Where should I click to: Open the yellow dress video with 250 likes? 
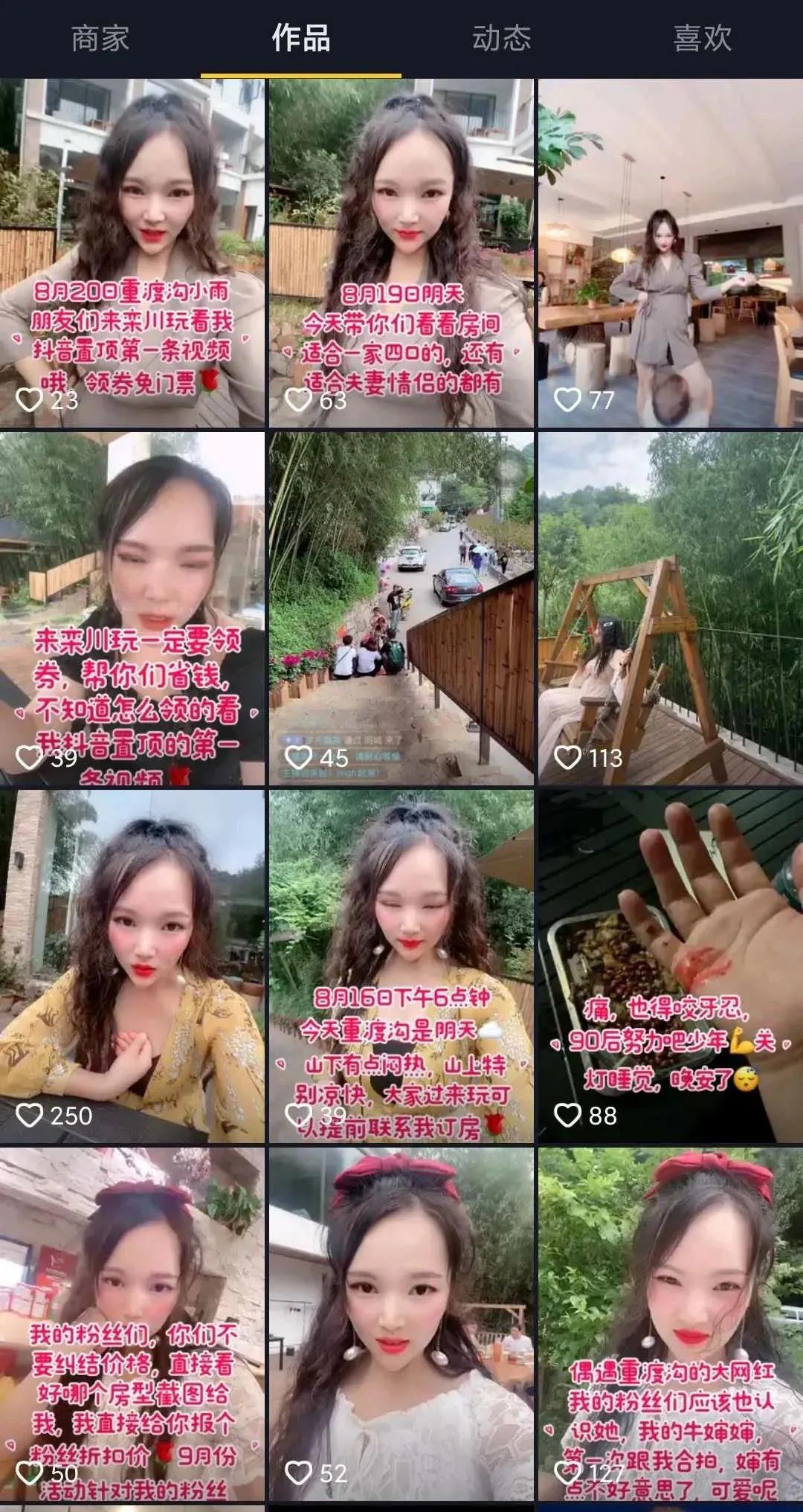(x=132, y=965)
